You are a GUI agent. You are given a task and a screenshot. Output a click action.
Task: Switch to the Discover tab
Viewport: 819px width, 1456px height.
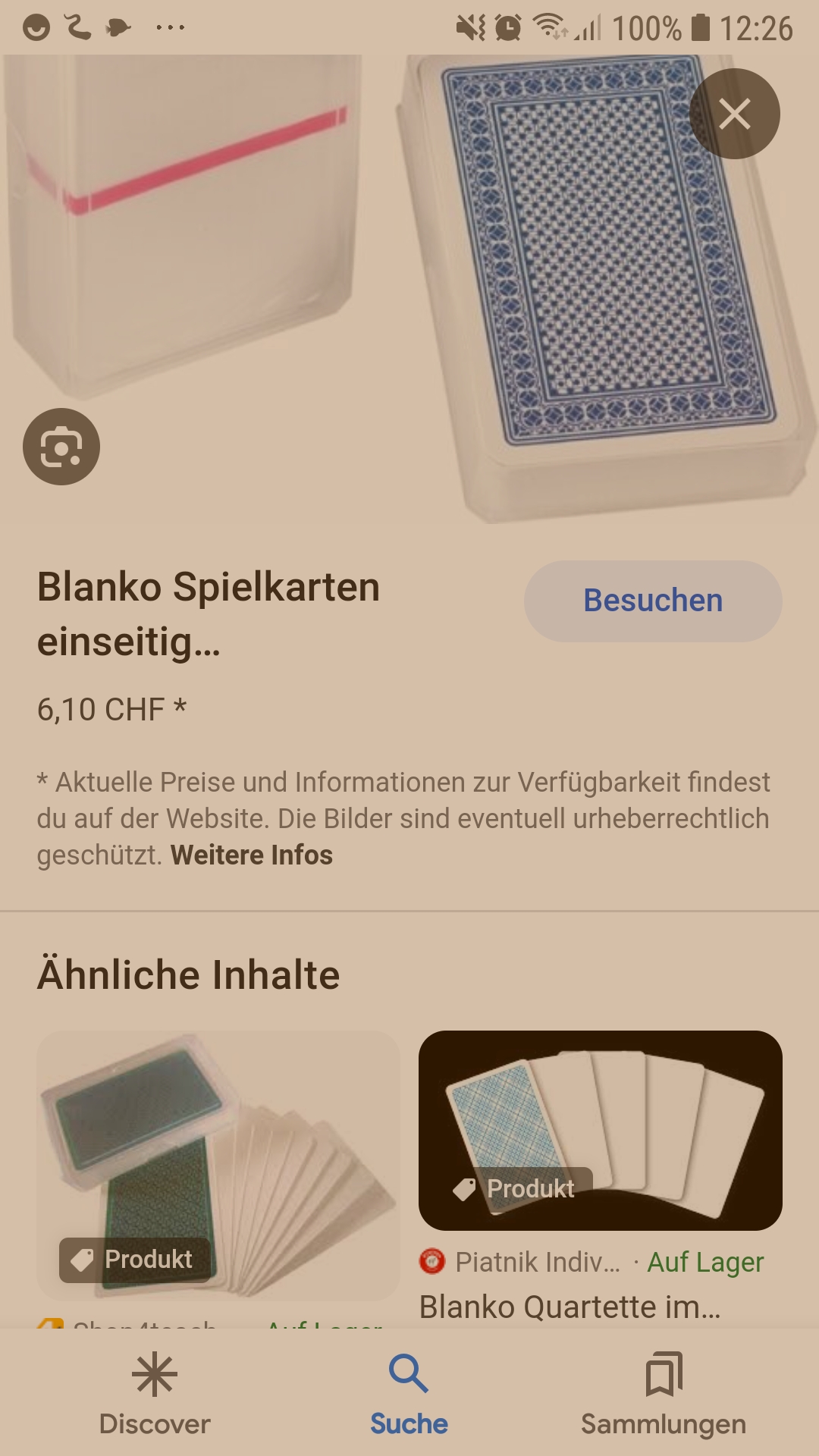pyautogui.click(x=155, y=1393)
